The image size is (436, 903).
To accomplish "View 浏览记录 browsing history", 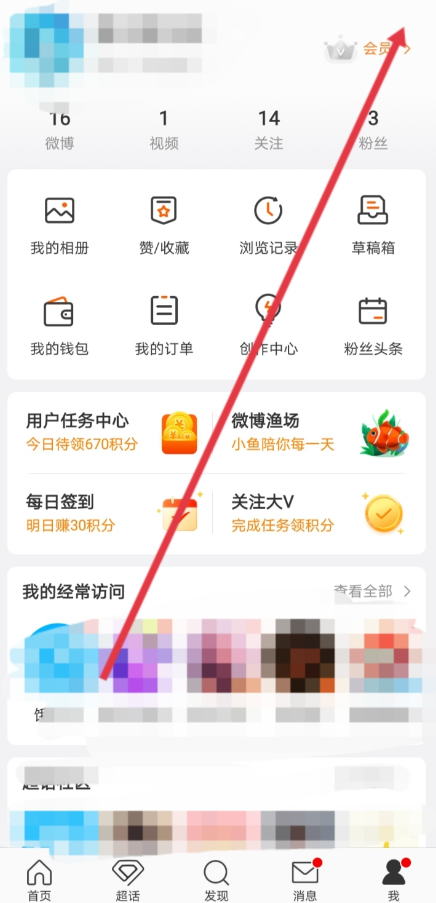I will (268, 225).
